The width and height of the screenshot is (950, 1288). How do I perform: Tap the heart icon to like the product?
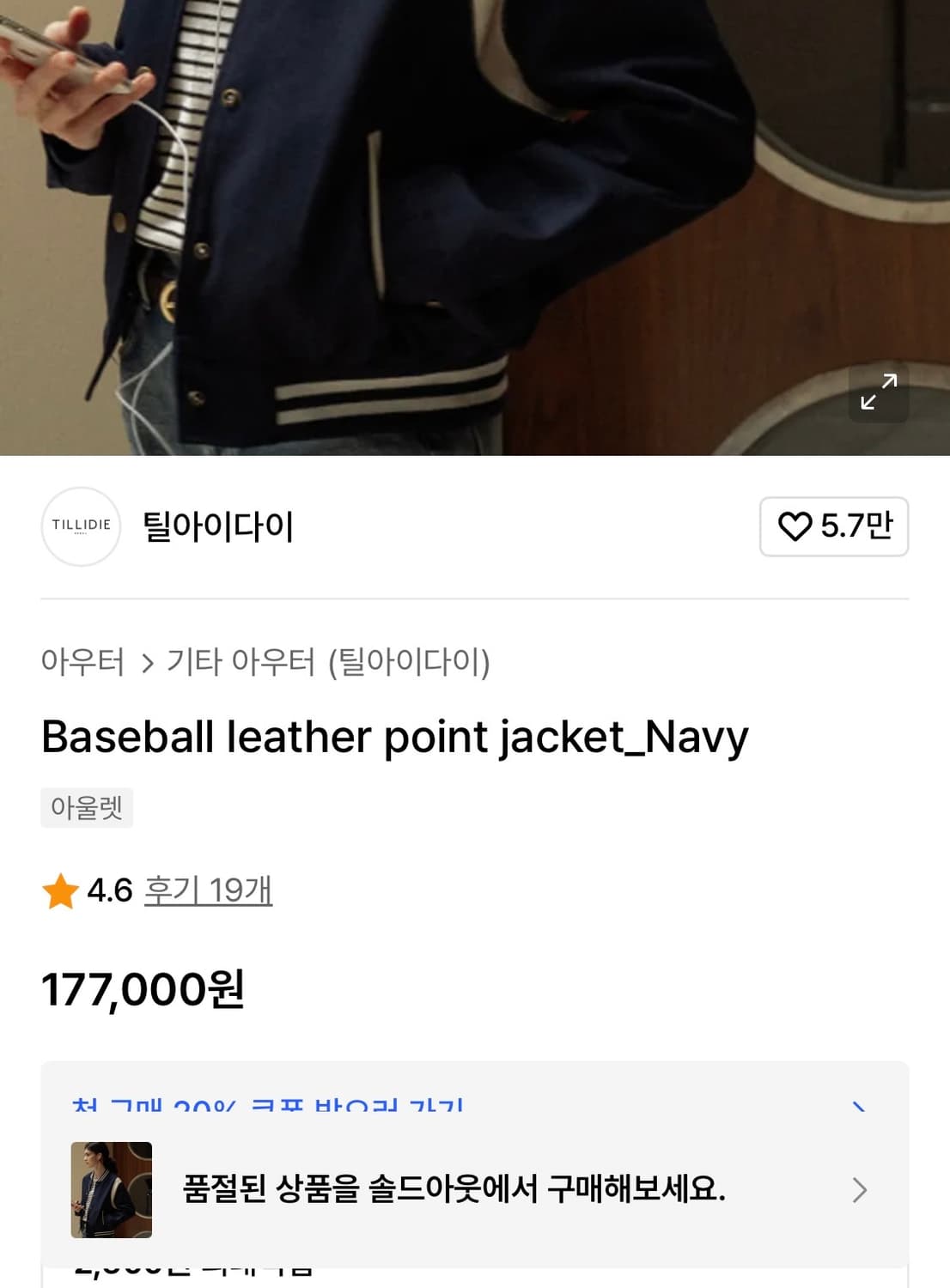[796, 526]
